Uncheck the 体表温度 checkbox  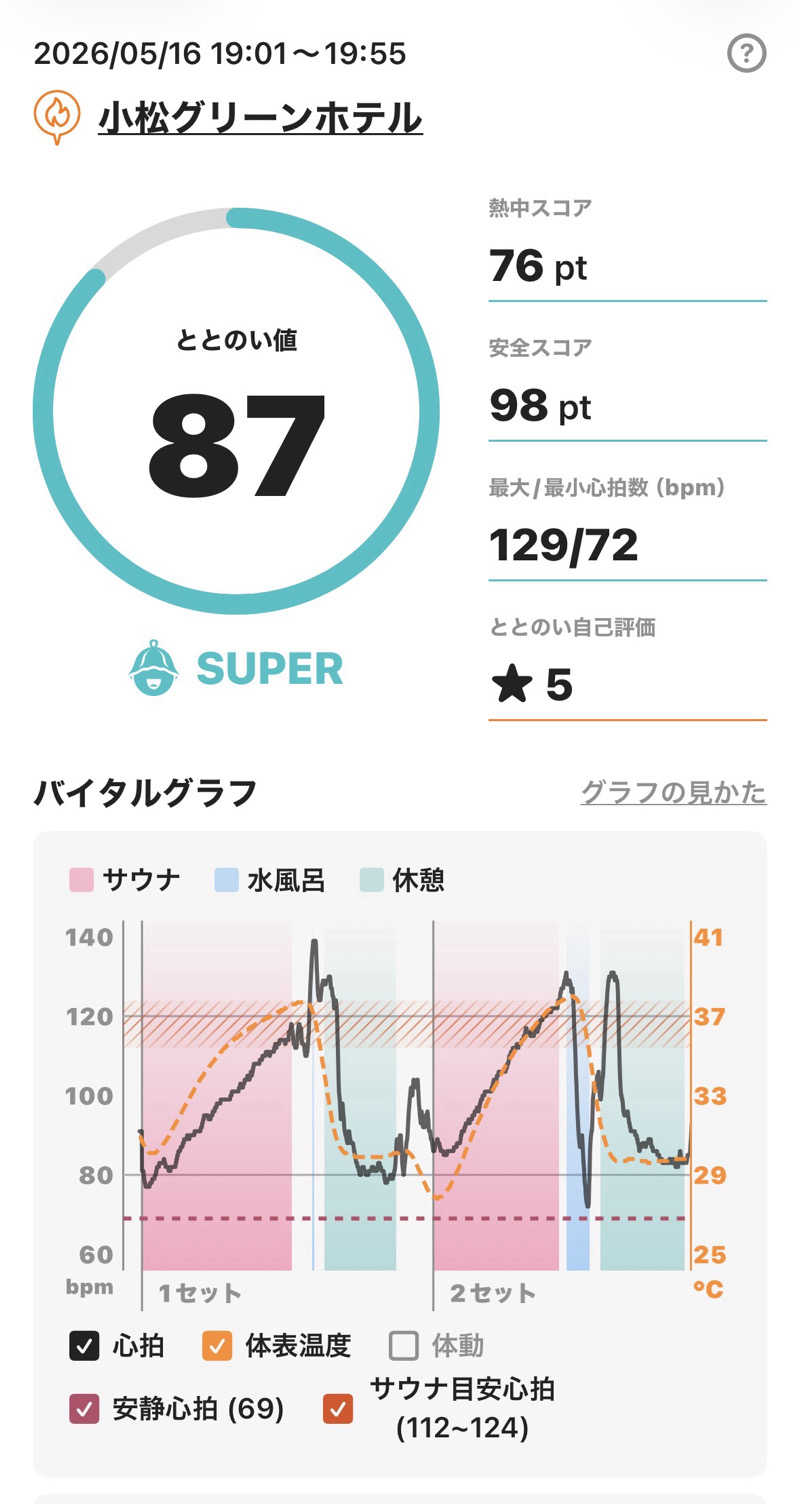(x=217, y=1346)
